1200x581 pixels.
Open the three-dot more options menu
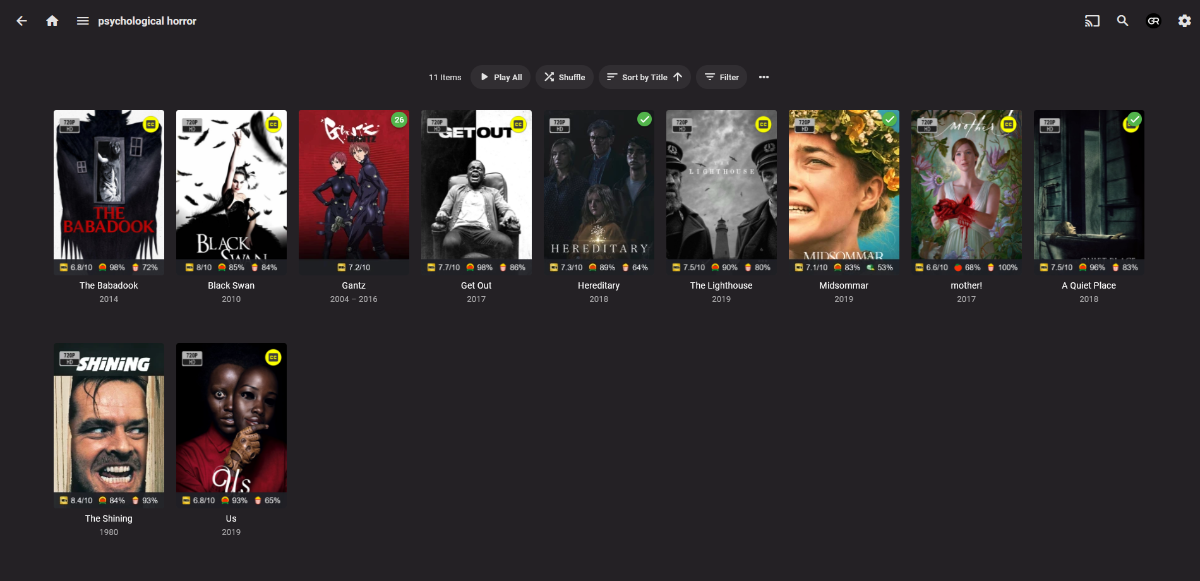[764, 77]
